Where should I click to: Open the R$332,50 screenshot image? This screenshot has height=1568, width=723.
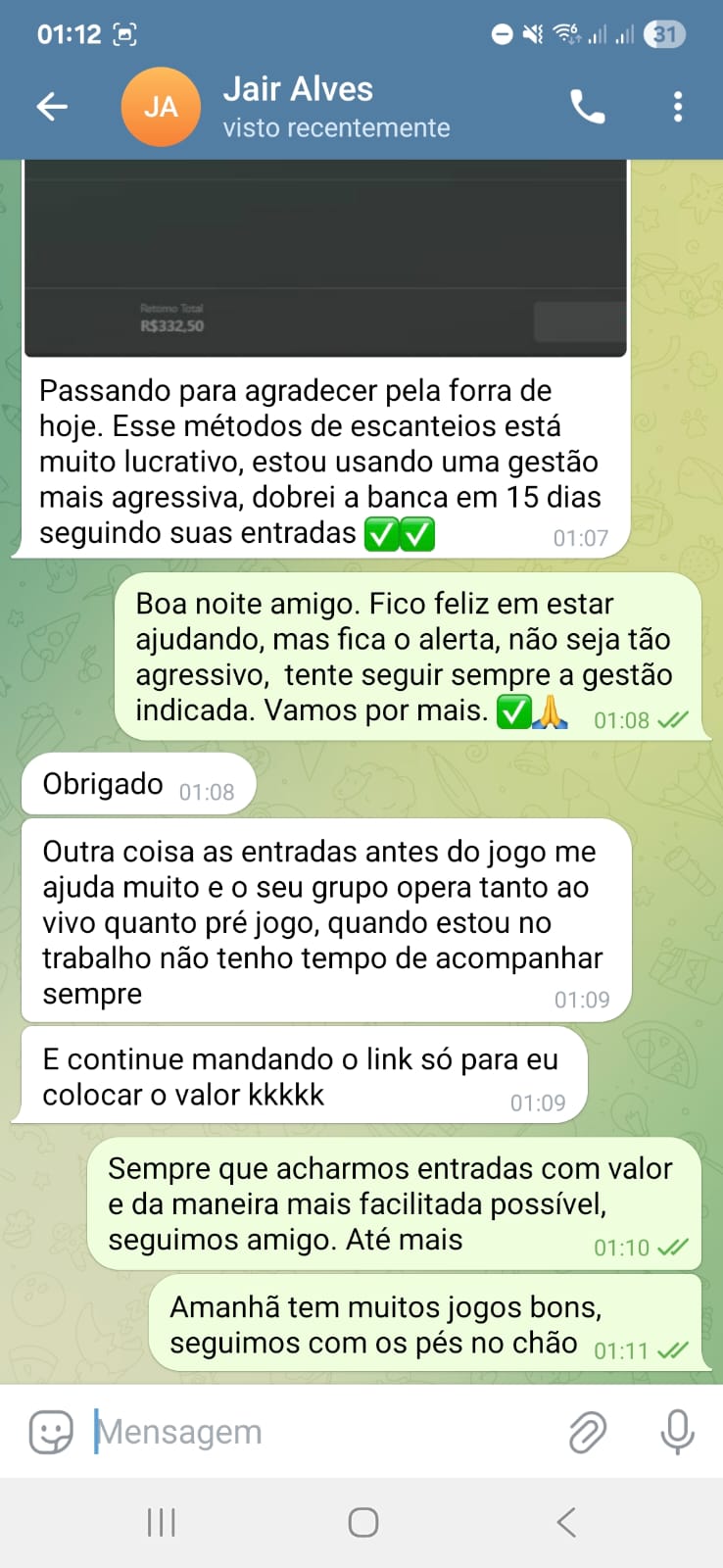coord(325,257)
